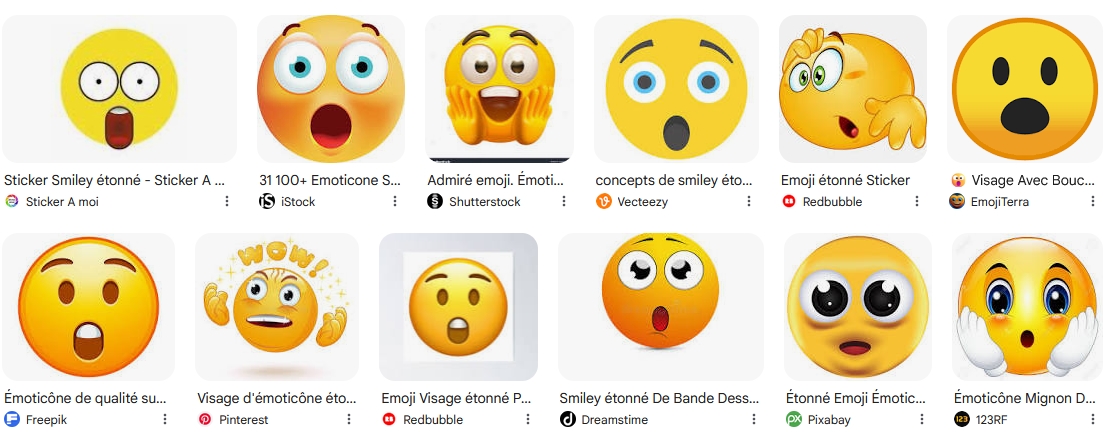Open more options for the EmojiTerra result
This screenshot has height=432, width=1103.
(x=1086, y=201)
